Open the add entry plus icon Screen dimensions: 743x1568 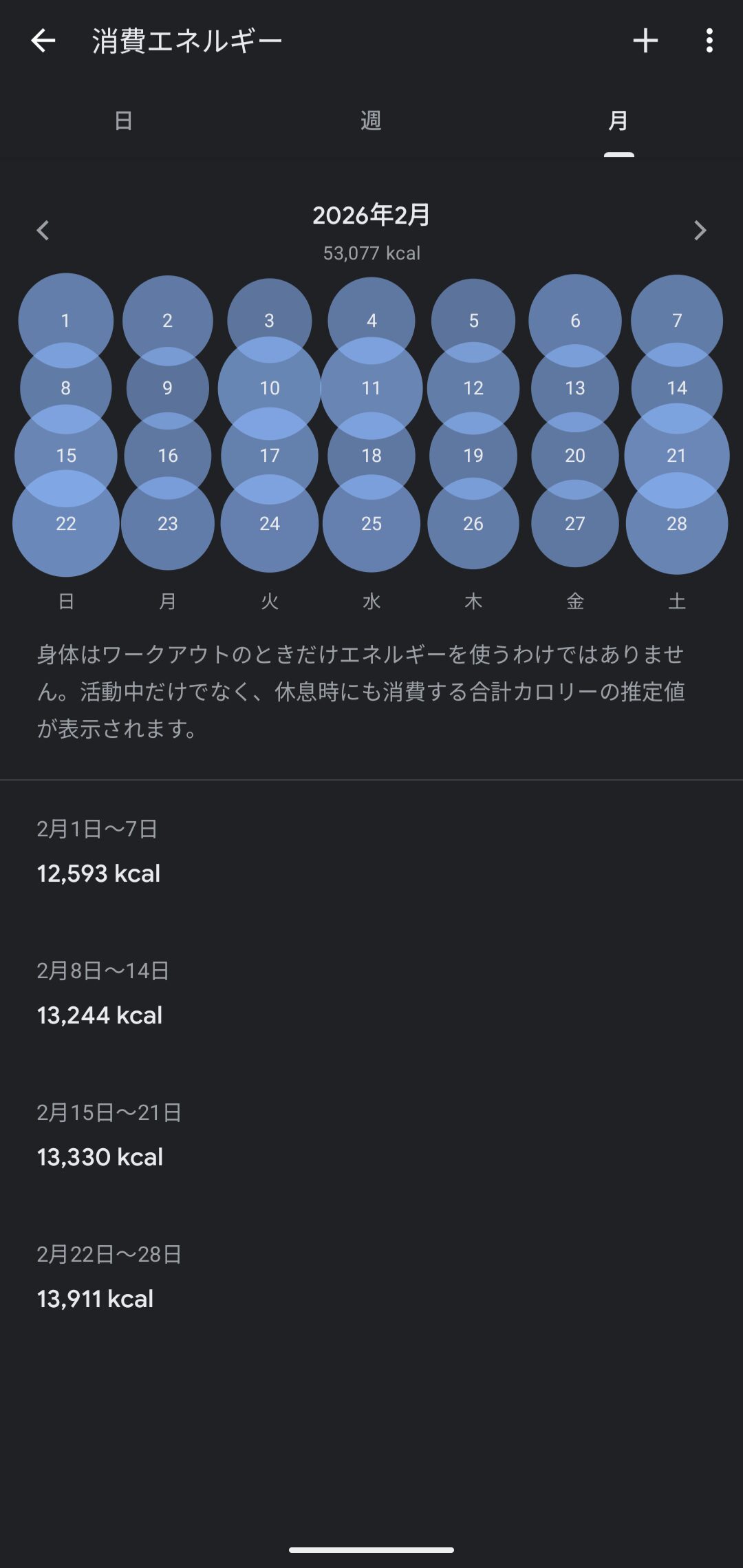(645, 41)
